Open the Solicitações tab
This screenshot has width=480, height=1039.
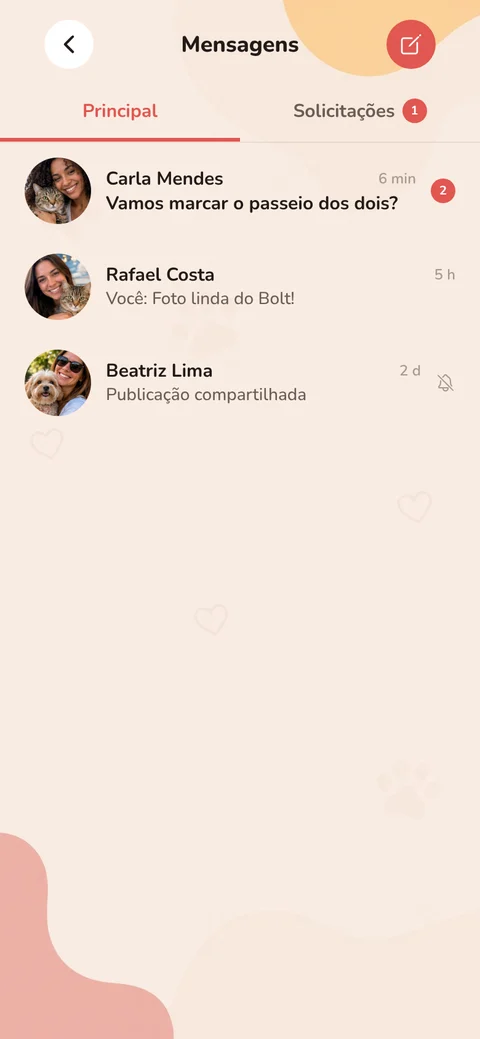point(360,111)
